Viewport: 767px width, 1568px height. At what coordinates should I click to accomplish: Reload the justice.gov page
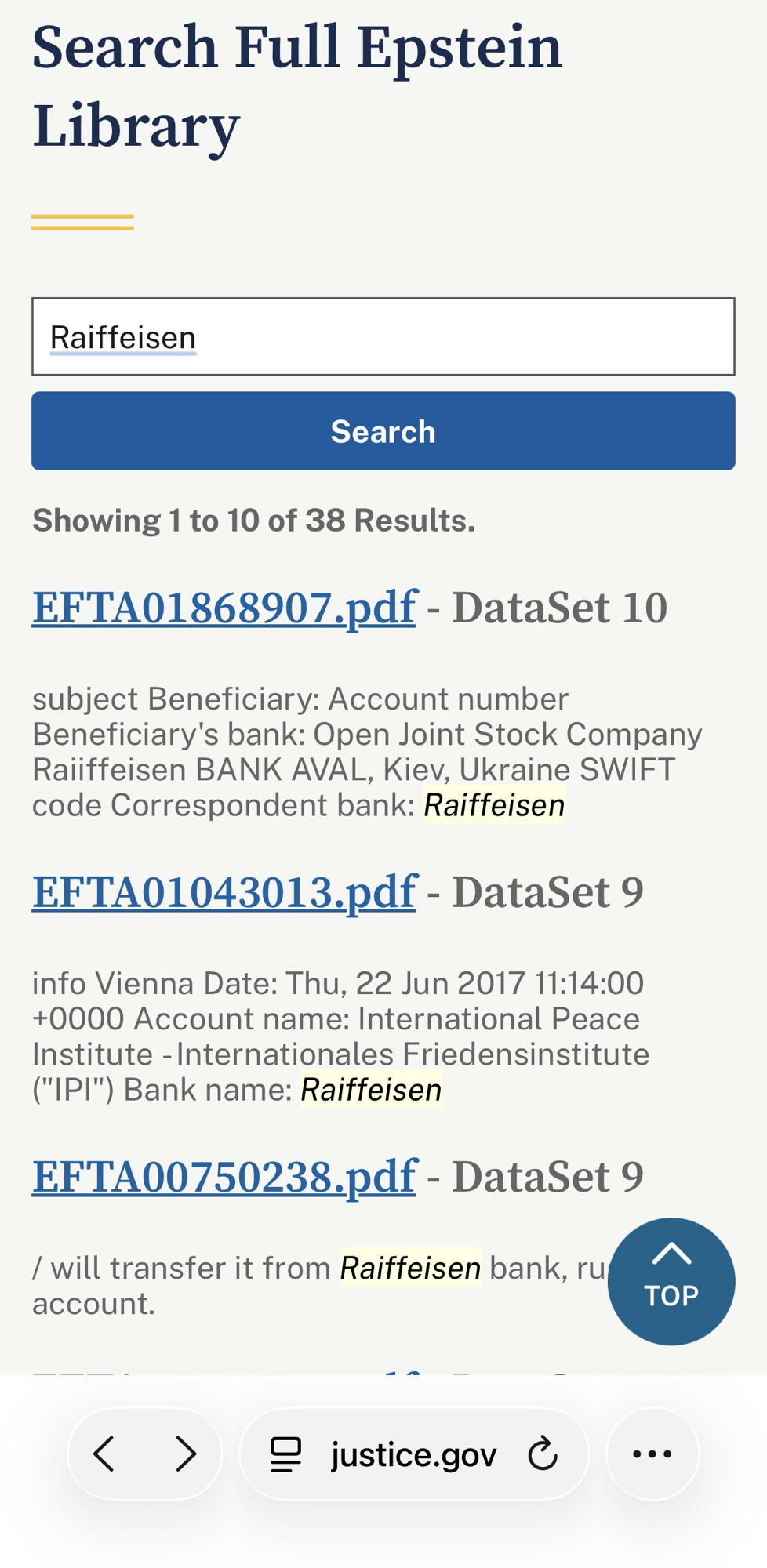tap(542, 1454)
